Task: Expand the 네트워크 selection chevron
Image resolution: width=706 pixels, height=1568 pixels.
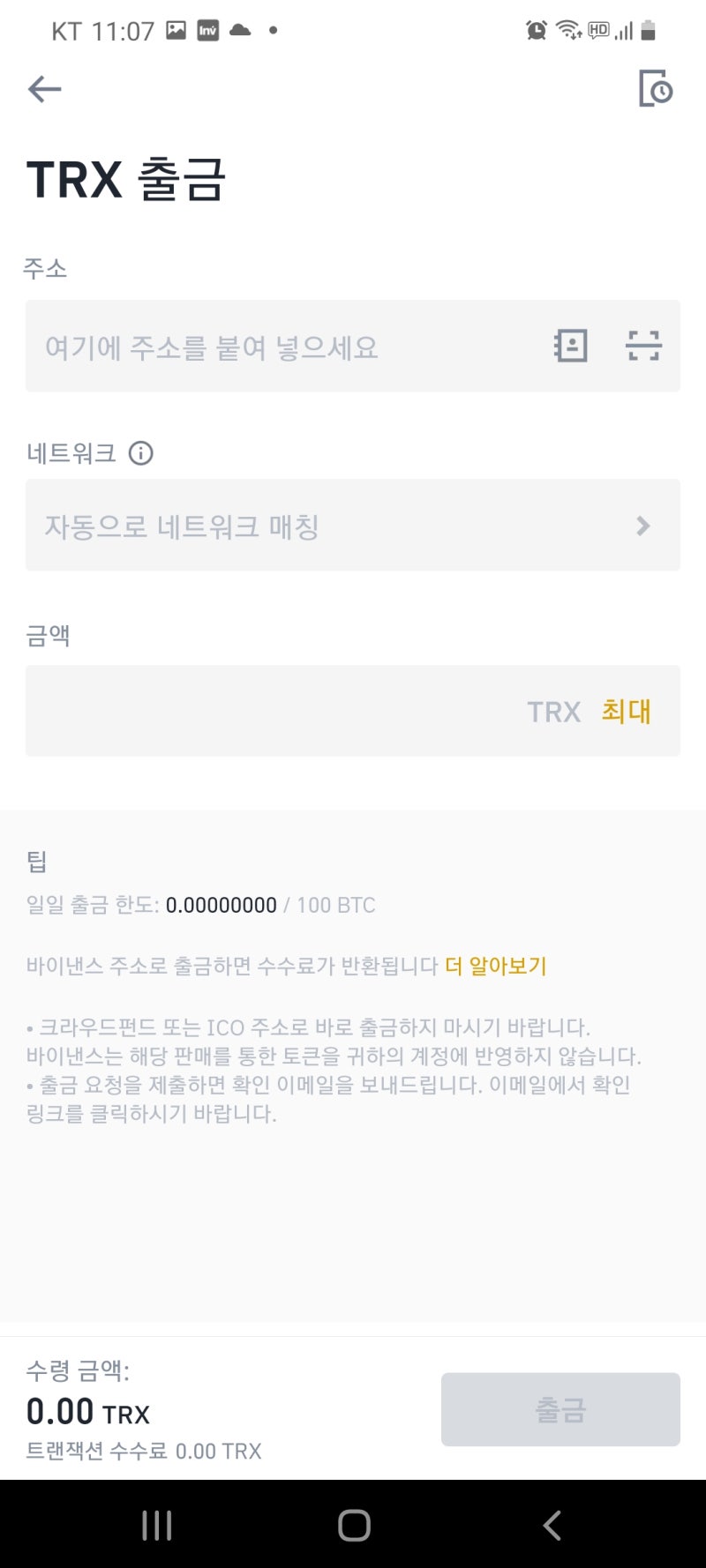Action: pyautogui.click(x=643, y=526)
